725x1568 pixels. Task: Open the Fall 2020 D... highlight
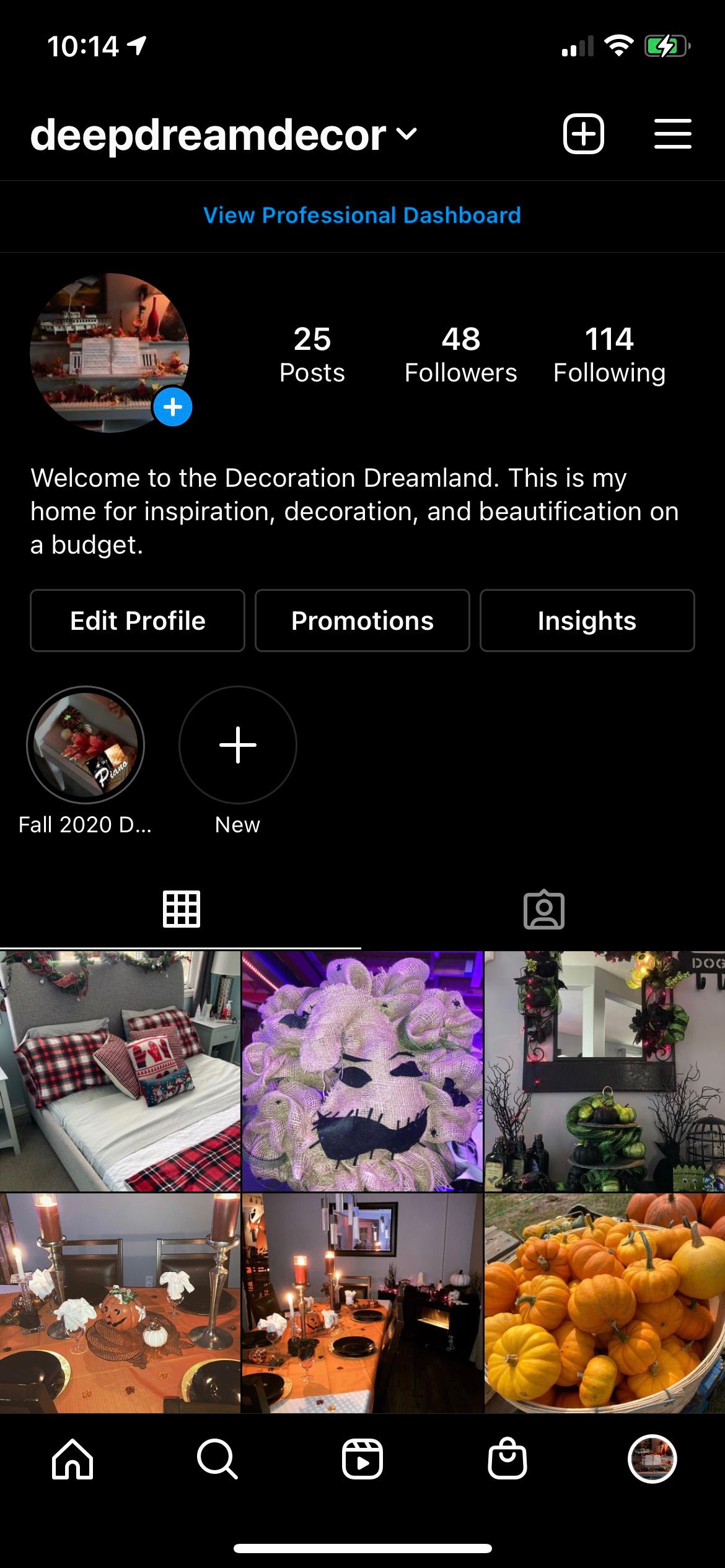pyautogui.click(x=86, y=744)
